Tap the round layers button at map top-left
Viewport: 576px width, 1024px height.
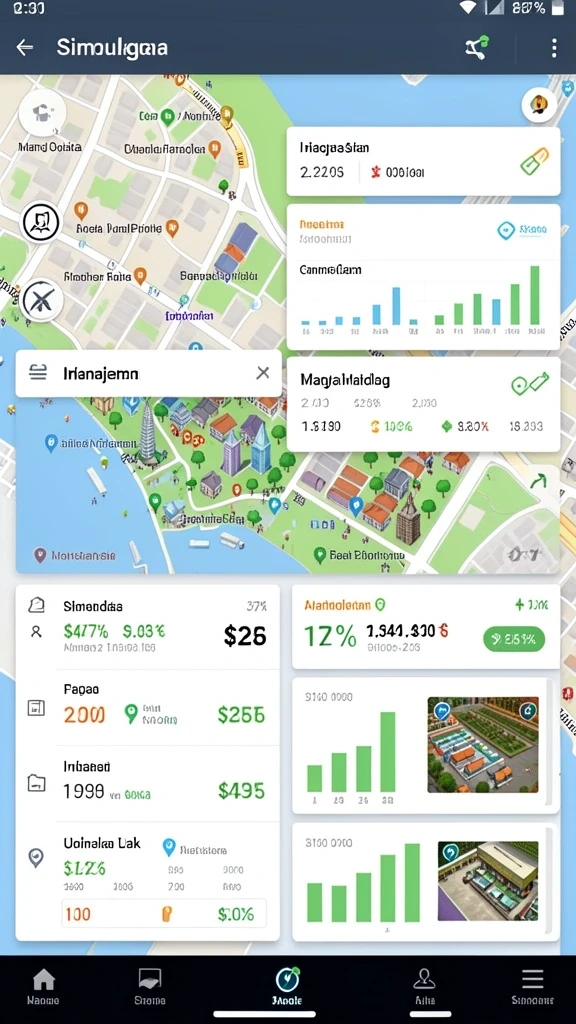tap(42, 113)
